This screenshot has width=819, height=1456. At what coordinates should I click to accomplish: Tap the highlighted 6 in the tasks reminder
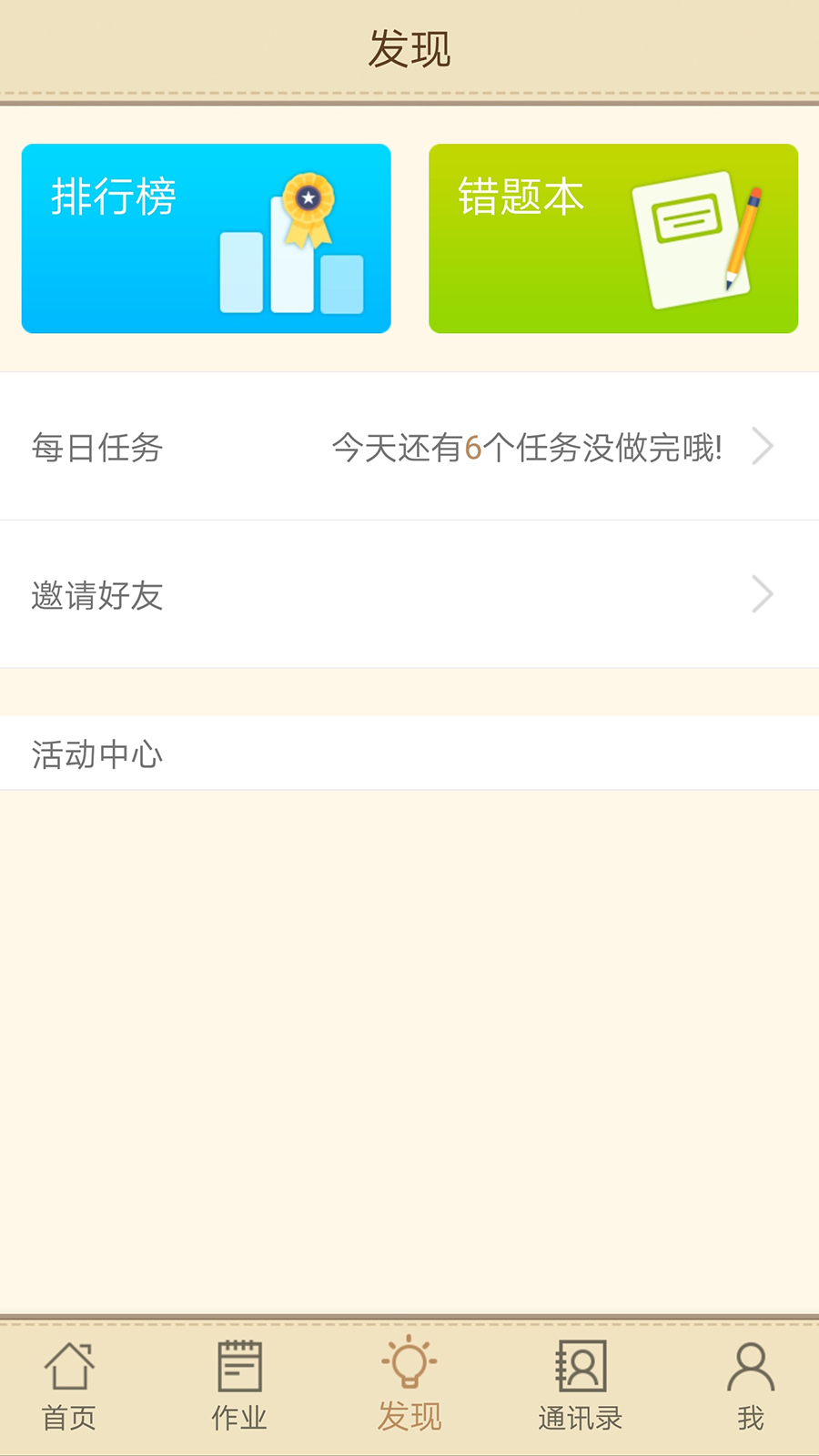pyautogui.click(x=476, y=447)
